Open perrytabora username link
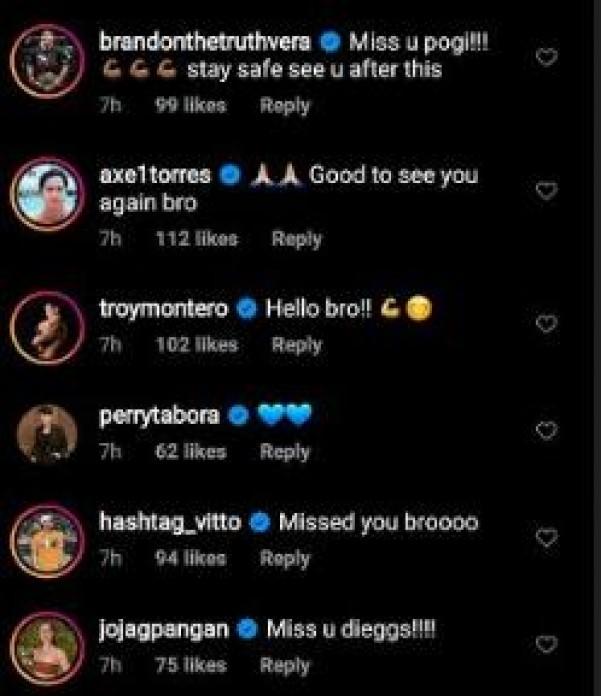Image resolution: width=601 pixels, height=696 pixels. (x=161, y=415)
